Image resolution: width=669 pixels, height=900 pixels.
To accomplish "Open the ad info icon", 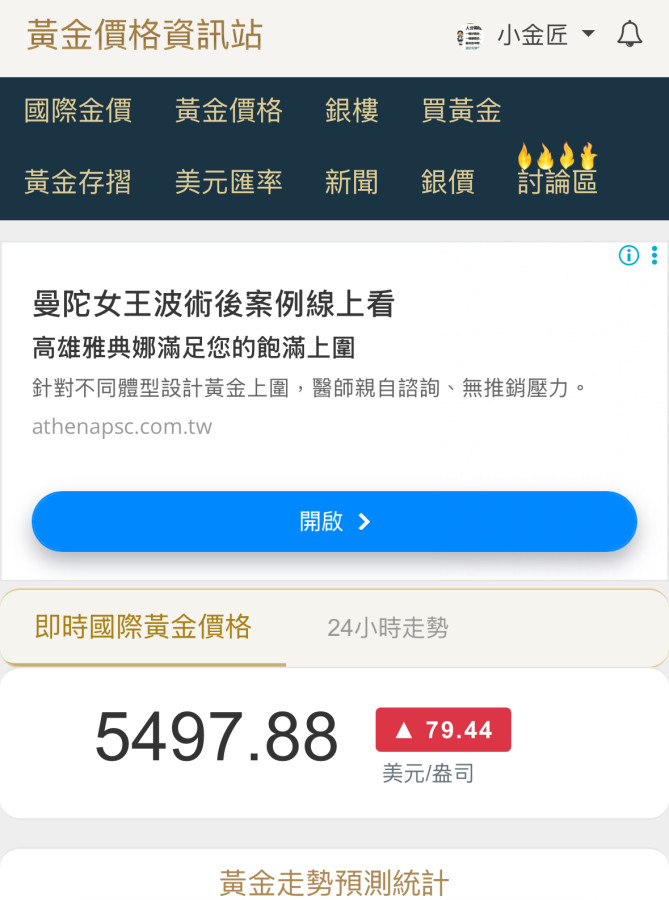I will [629, 255].
